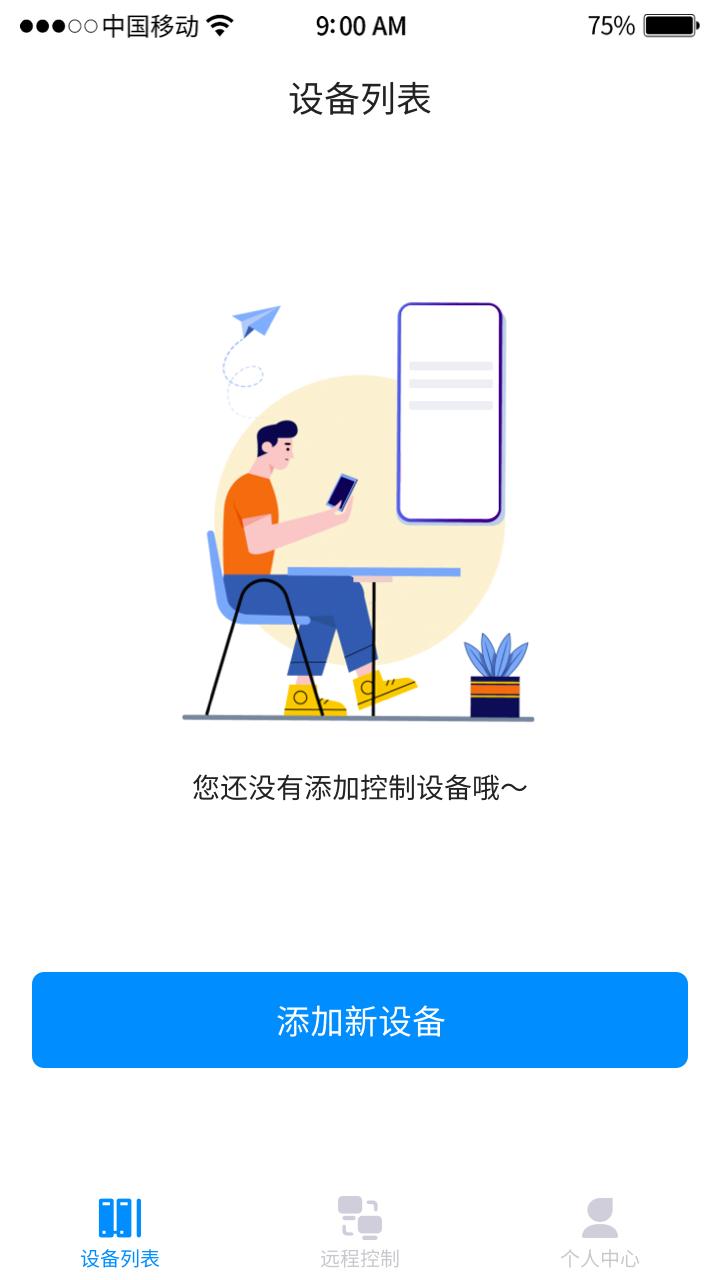Select the 设备列表 tab
Screen dimensions: 720x1280
[x=120, y=1232]
